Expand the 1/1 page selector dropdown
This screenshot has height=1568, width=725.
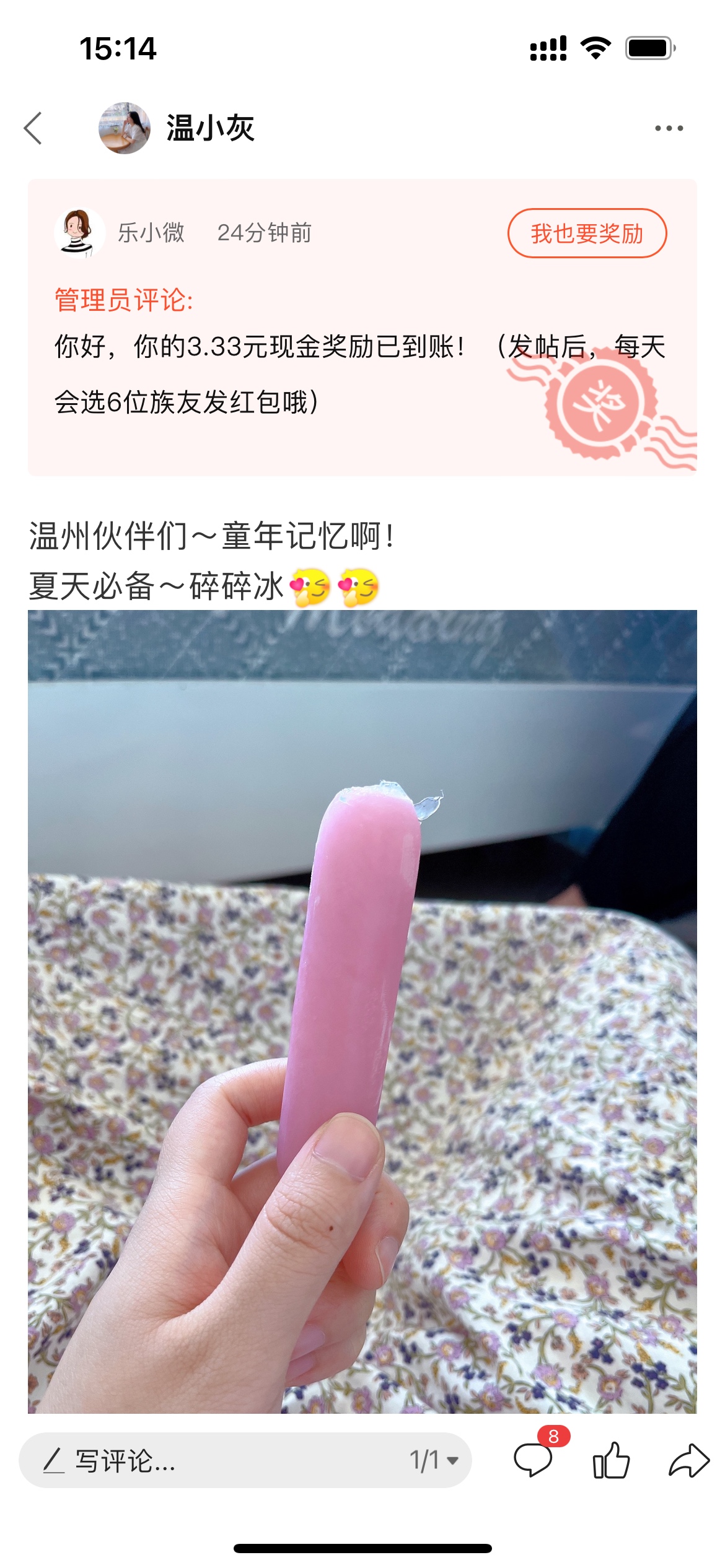tap(434, 1460)
